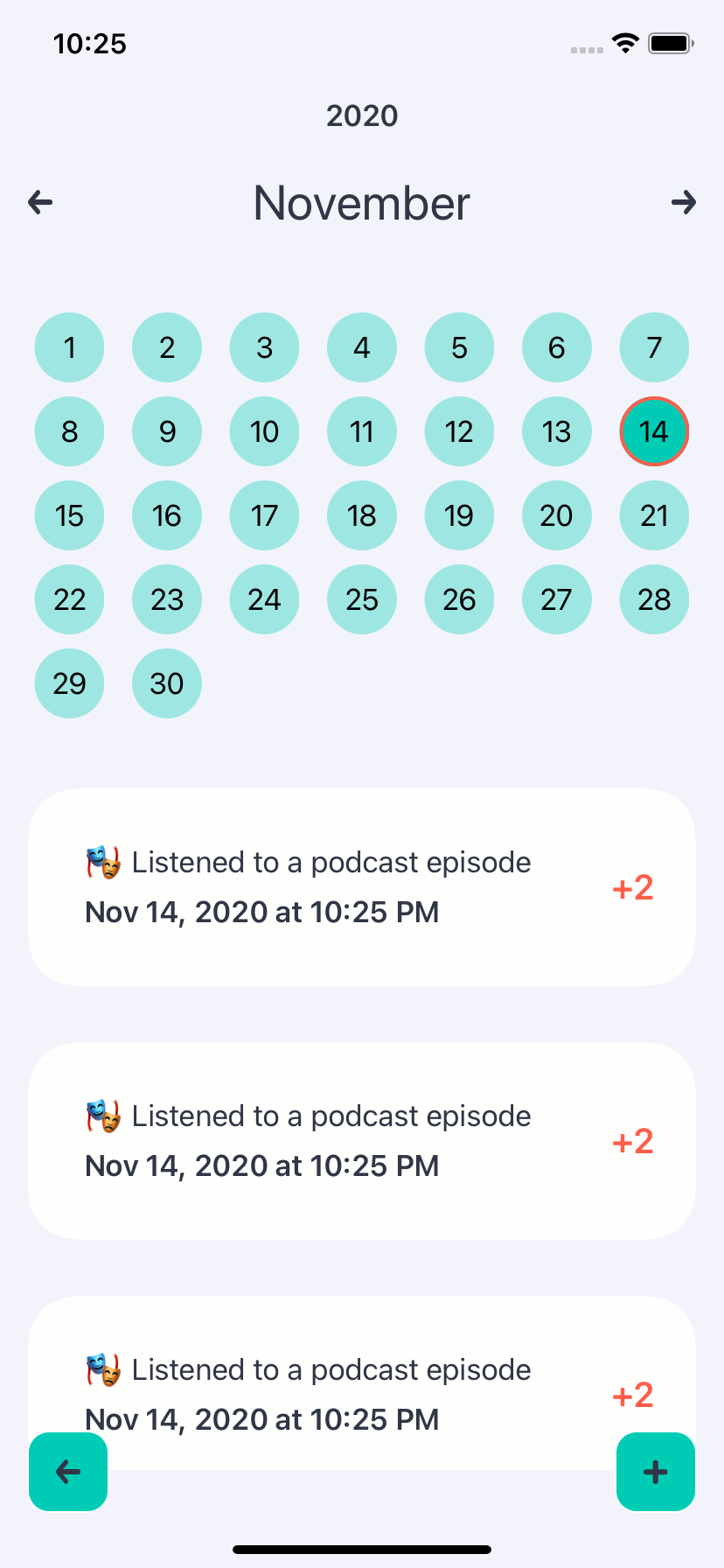Screen dimensions: 724x1568
Task: View entries for day 23
Action: click(x=167, y=599)
